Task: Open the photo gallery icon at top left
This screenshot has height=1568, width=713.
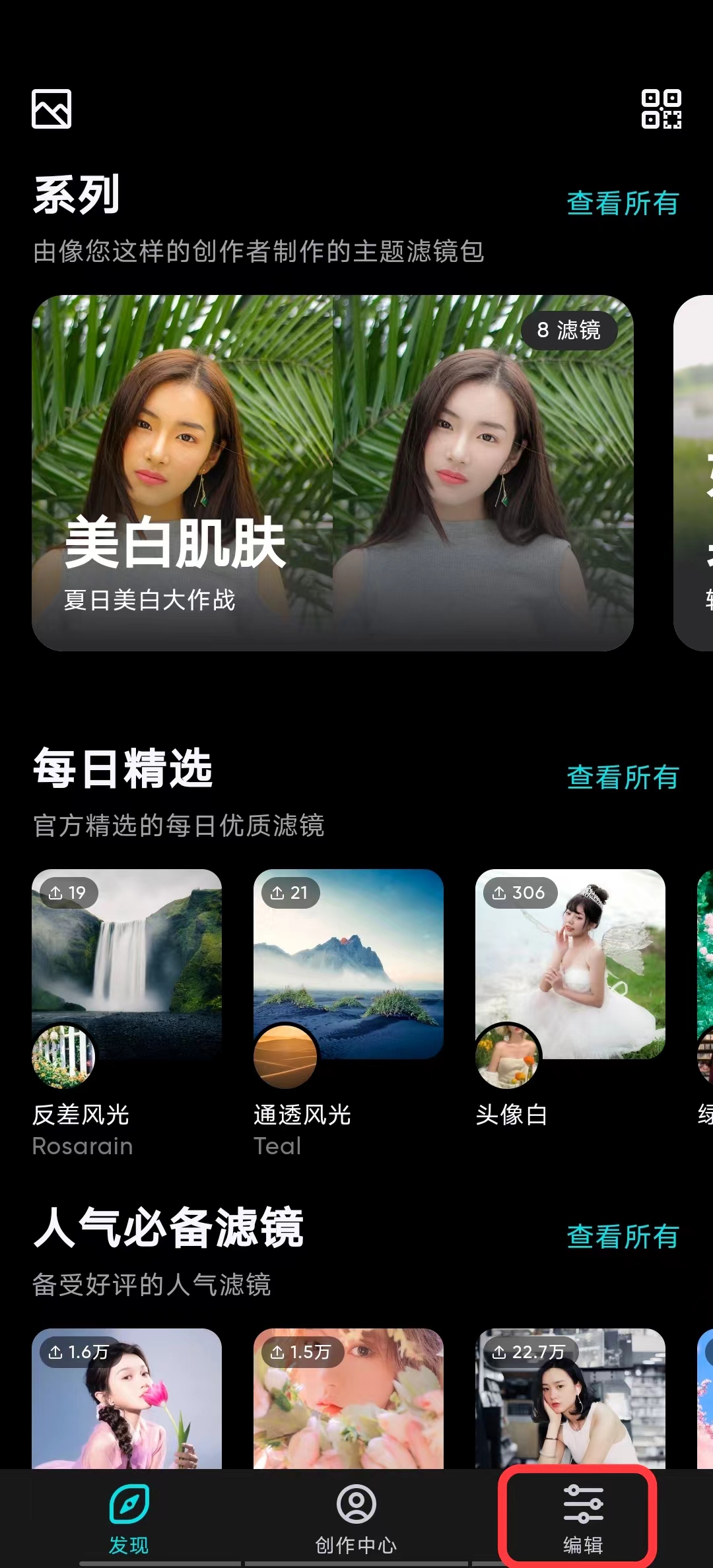Action: [51, 108]
